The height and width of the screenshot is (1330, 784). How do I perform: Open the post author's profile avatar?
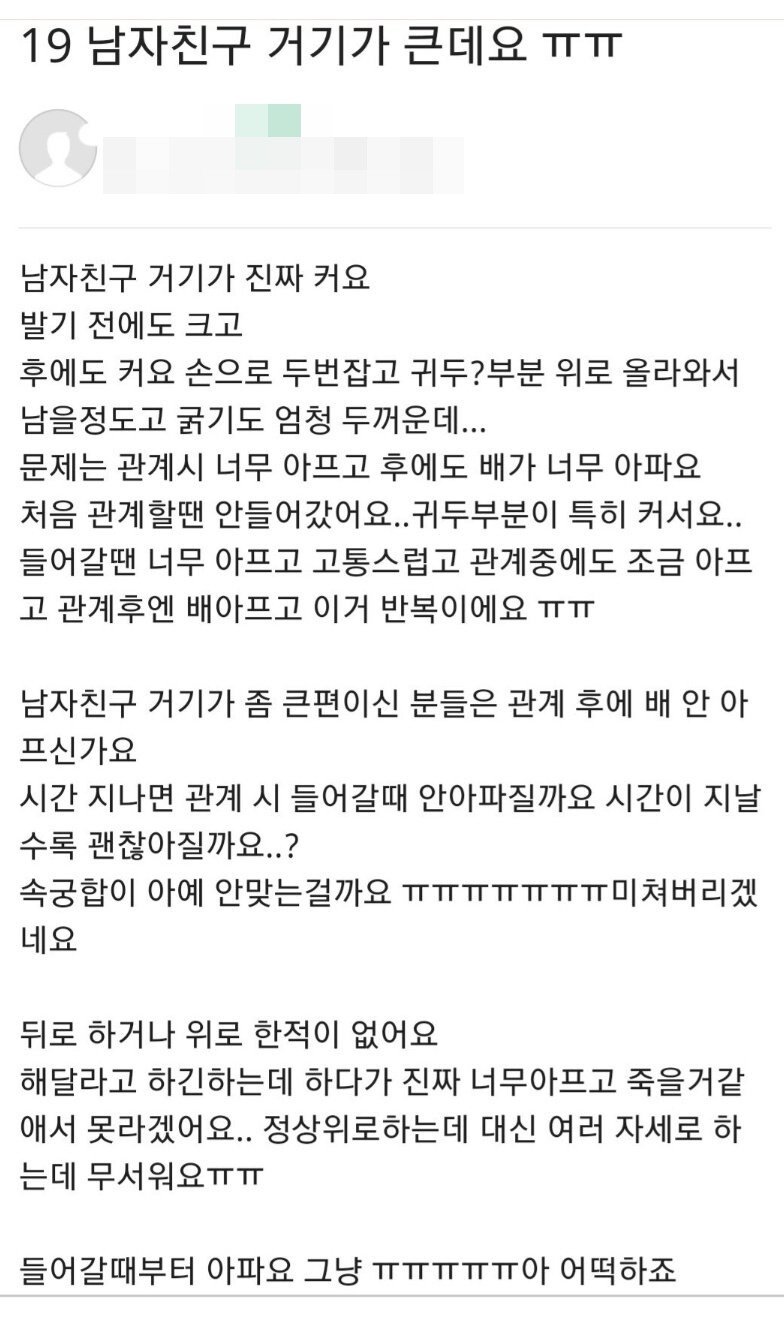tap(57, 148)
